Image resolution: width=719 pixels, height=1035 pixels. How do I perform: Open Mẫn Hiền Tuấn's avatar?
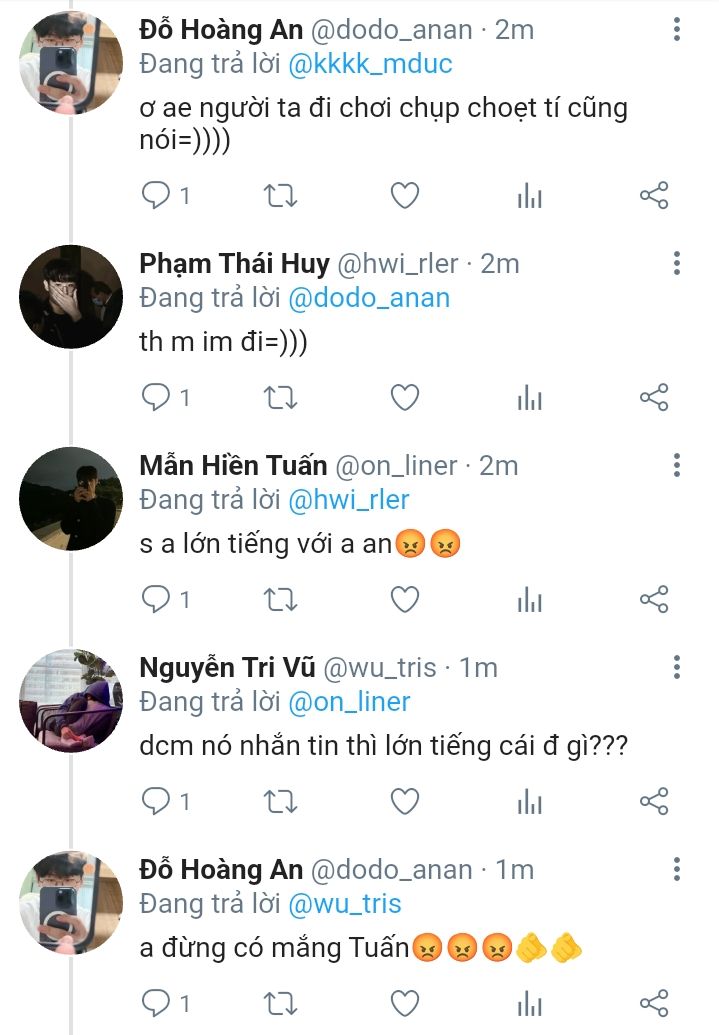point(71,498)
